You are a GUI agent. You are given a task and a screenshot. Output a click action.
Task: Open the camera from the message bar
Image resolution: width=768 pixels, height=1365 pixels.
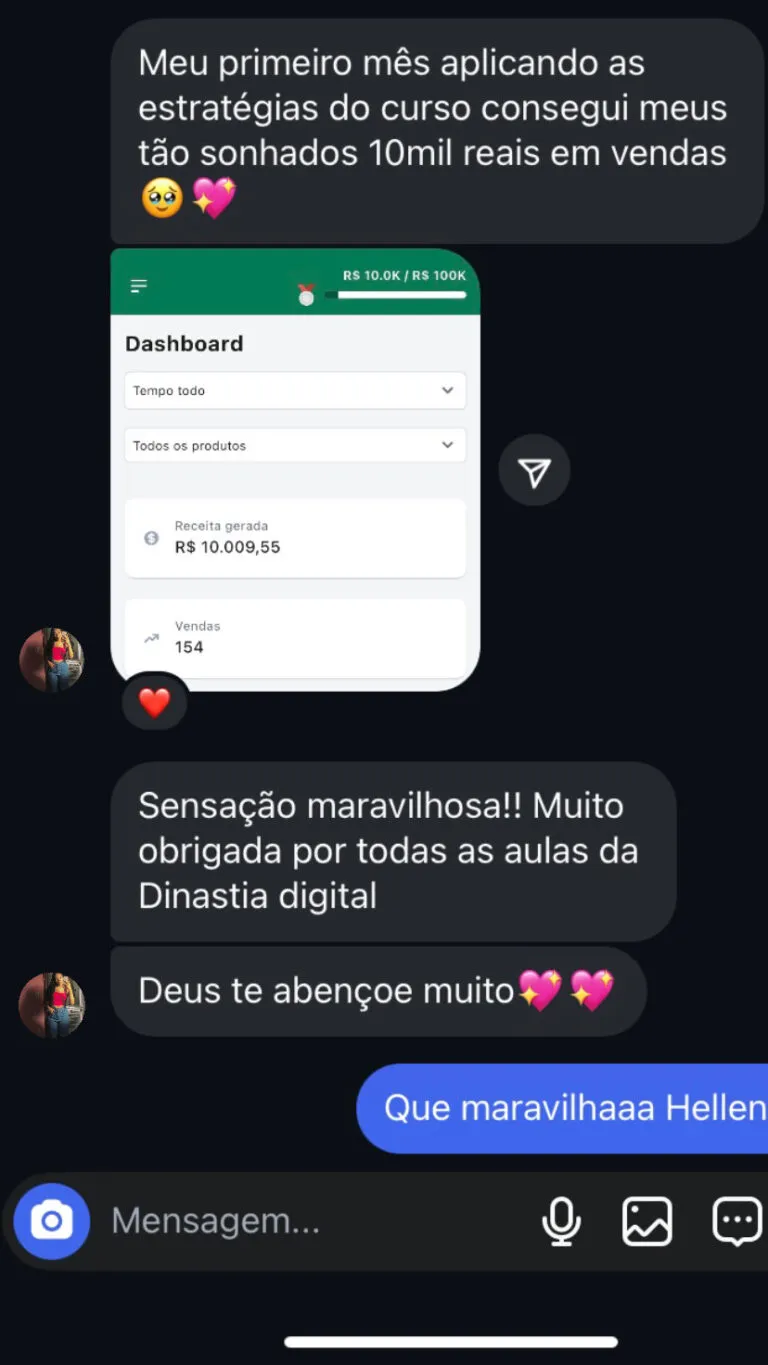click(x=52, y=1221)
